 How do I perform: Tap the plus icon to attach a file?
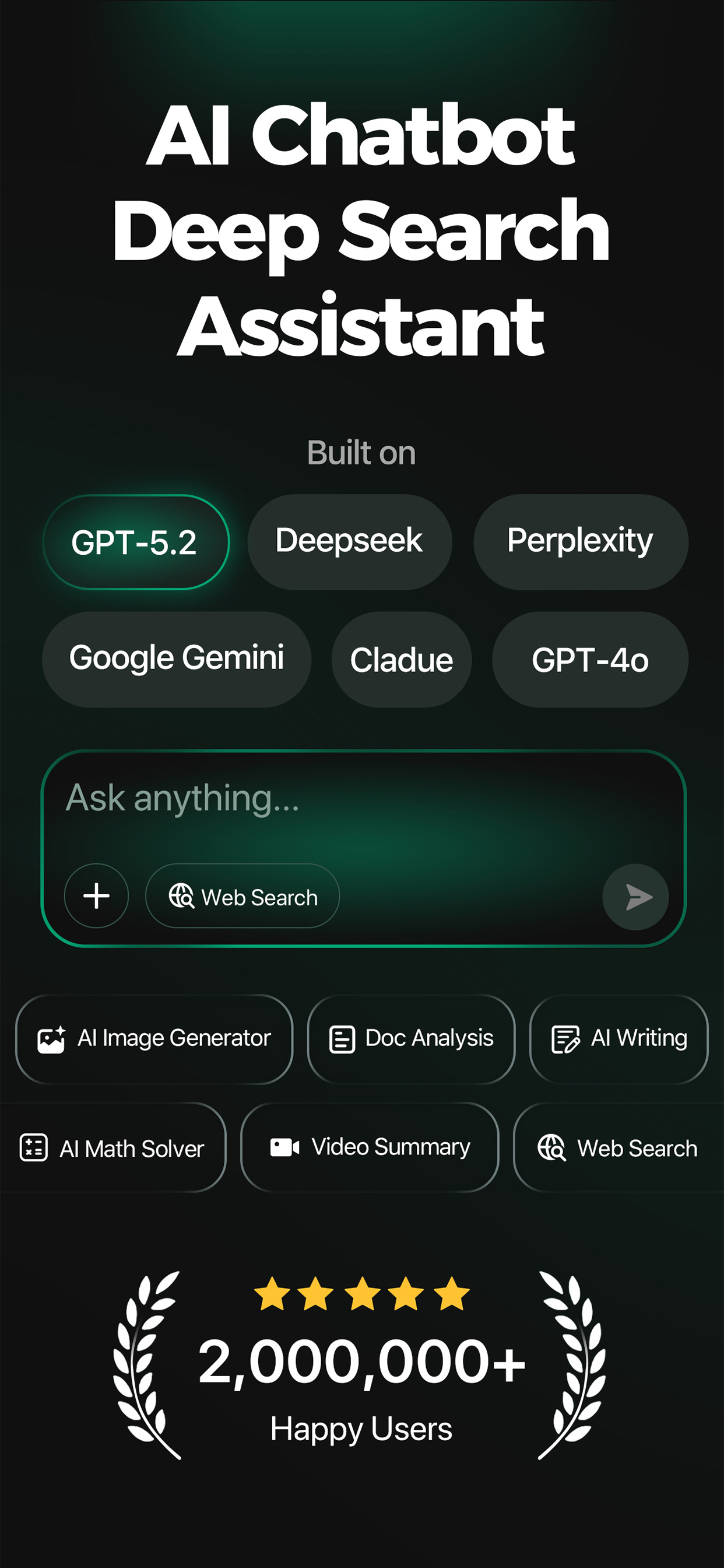(x=96, y=895)
